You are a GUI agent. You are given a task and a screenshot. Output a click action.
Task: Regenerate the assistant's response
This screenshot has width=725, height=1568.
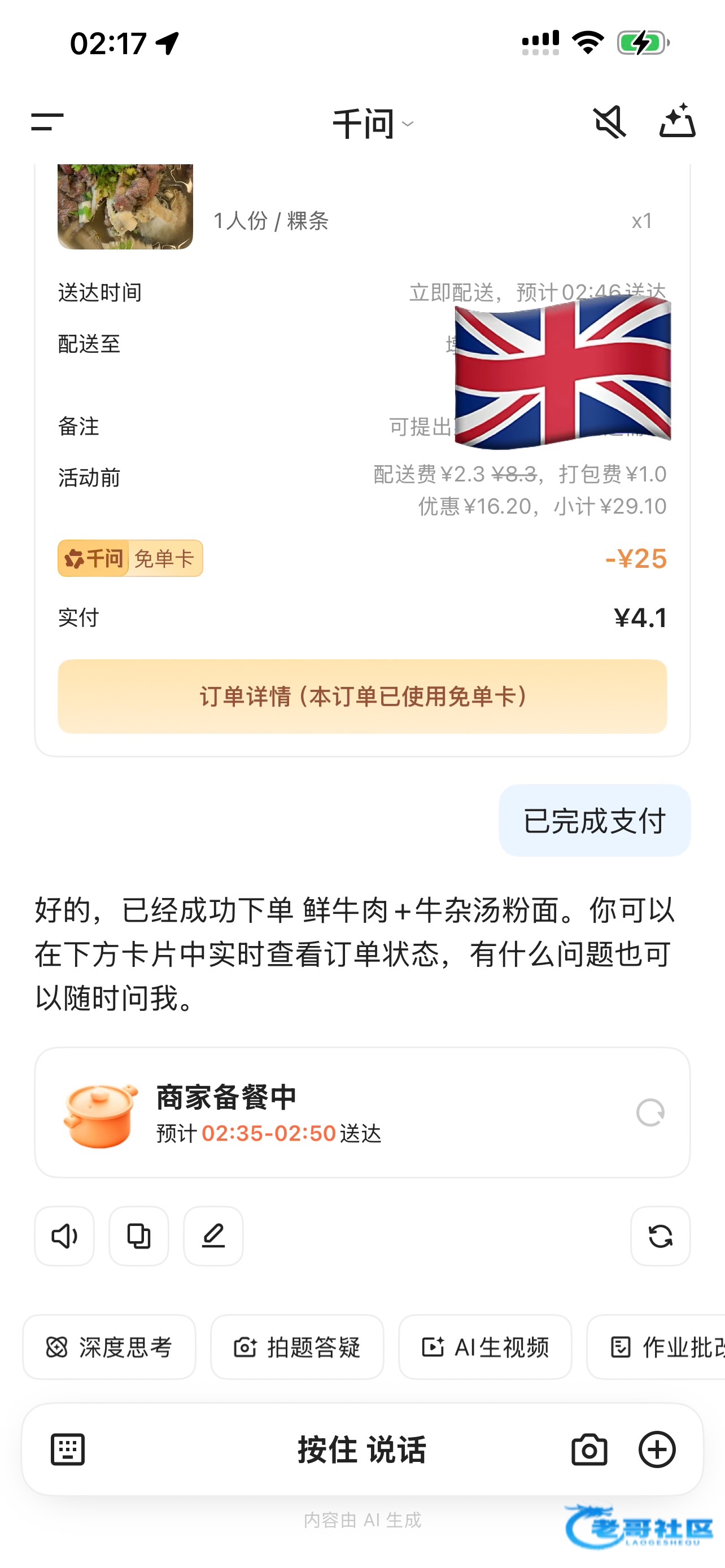660,1236
